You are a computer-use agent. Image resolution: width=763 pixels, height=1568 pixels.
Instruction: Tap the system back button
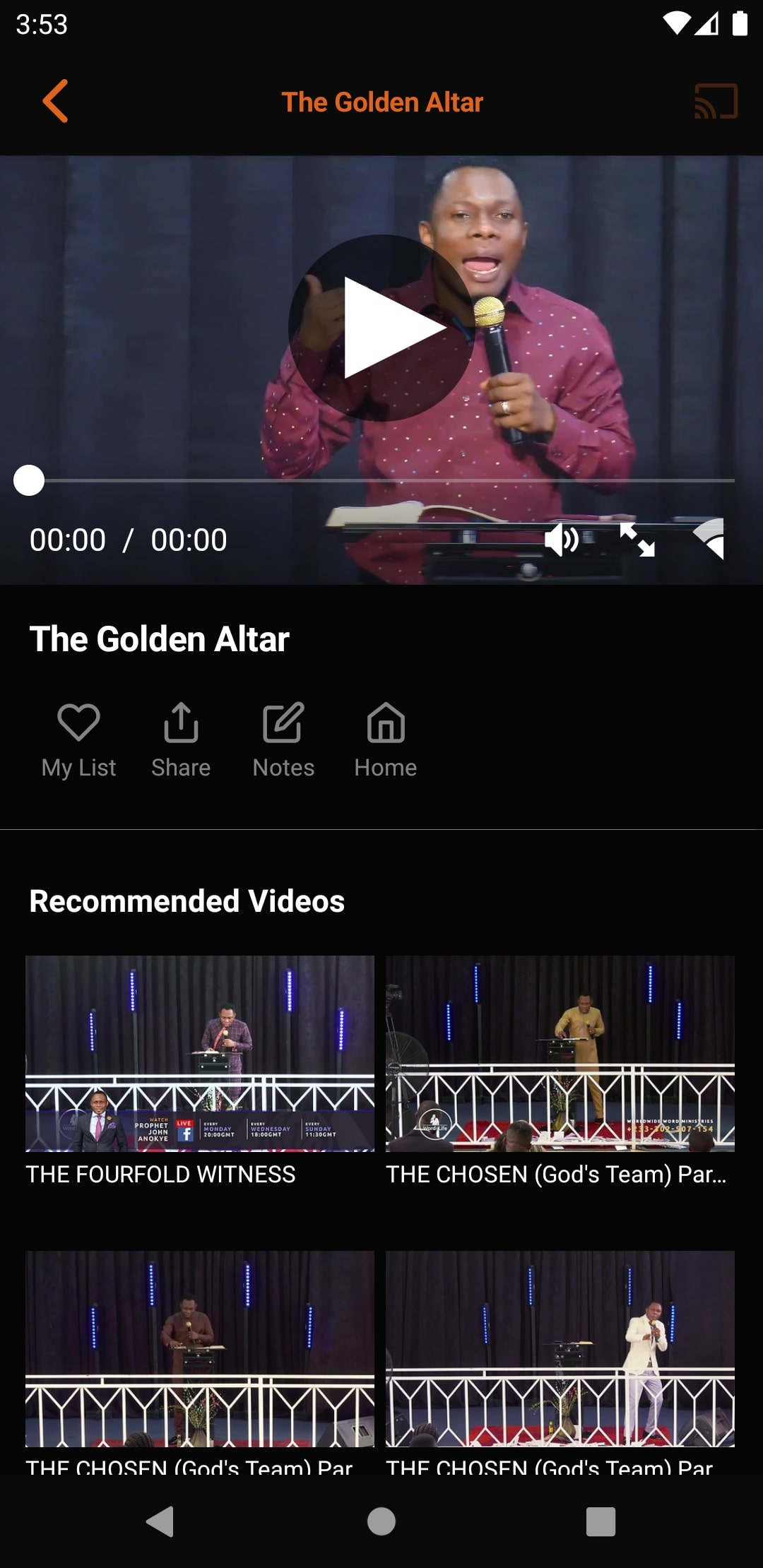tap(160, 1521)
